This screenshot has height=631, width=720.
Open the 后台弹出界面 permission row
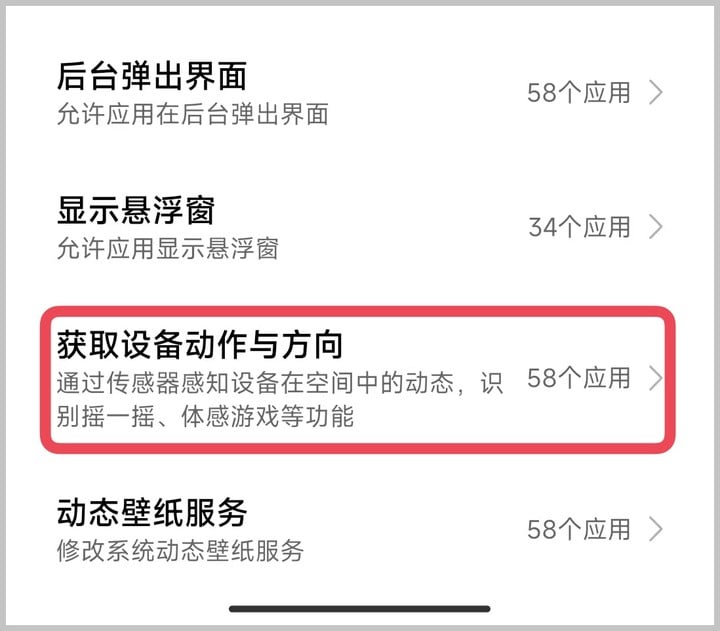(x=360, y=93)
